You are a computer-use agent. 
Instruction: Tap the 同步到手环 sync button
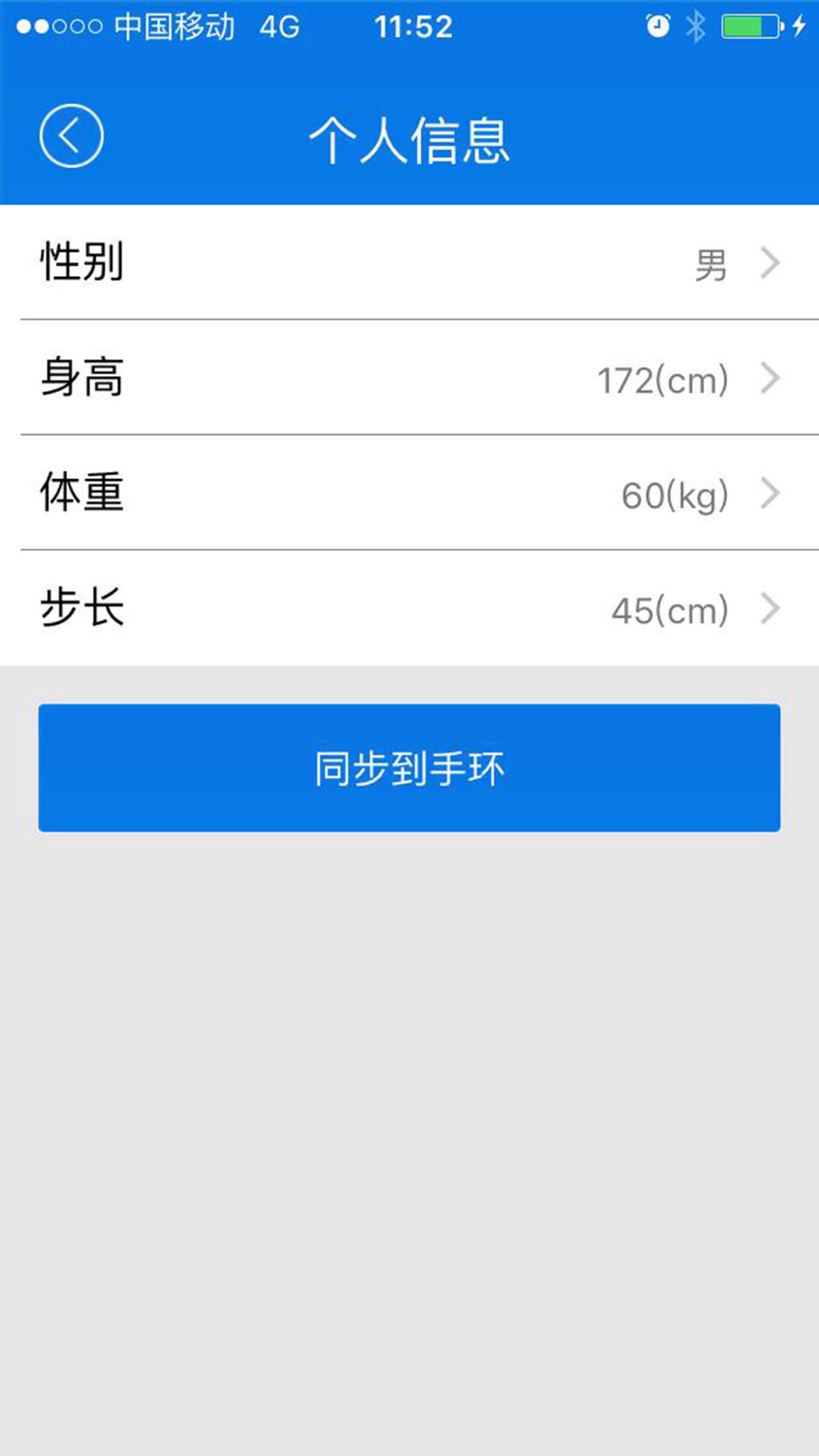[409, 768]
